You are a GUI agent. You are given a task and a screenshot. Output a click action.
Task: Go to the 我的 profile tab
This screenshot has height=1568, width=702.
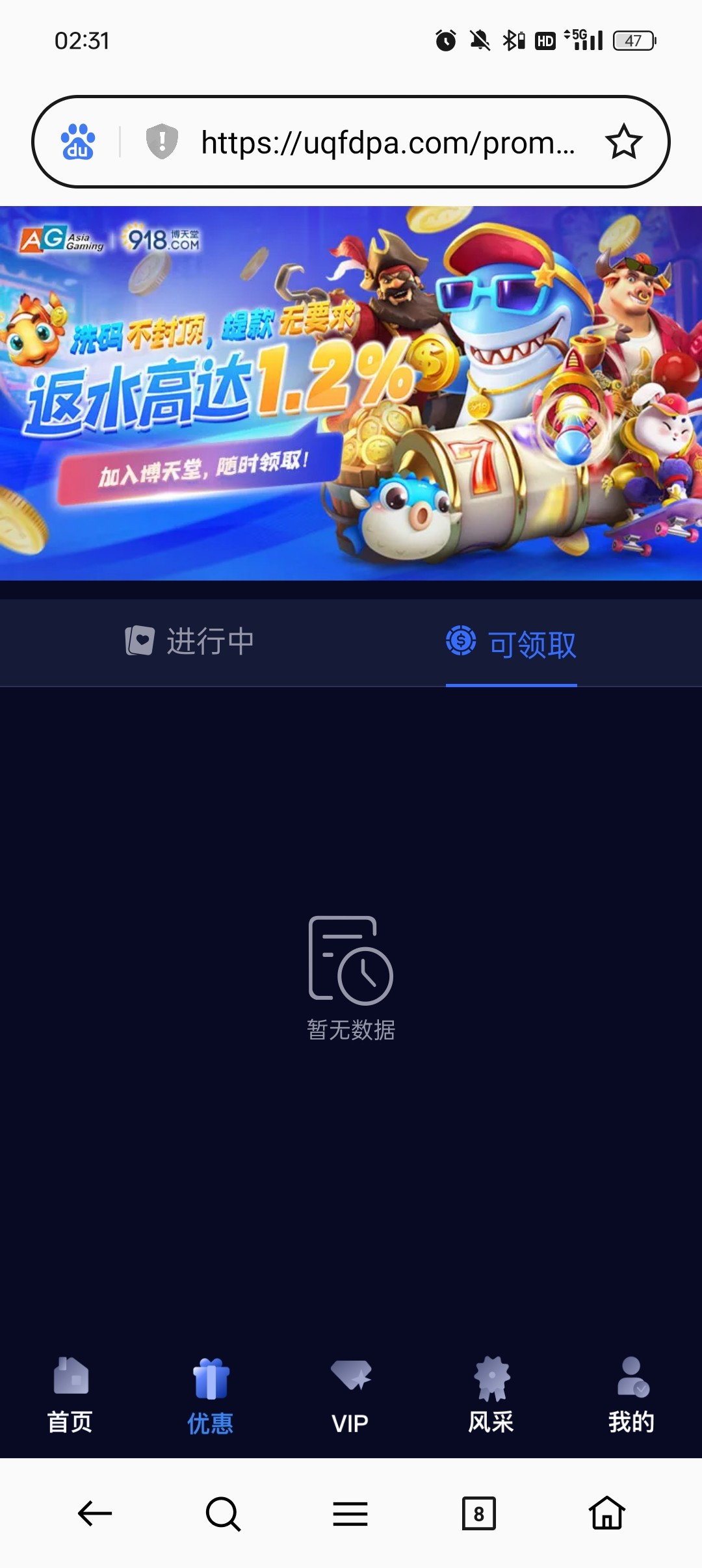tap(631, 1394)
